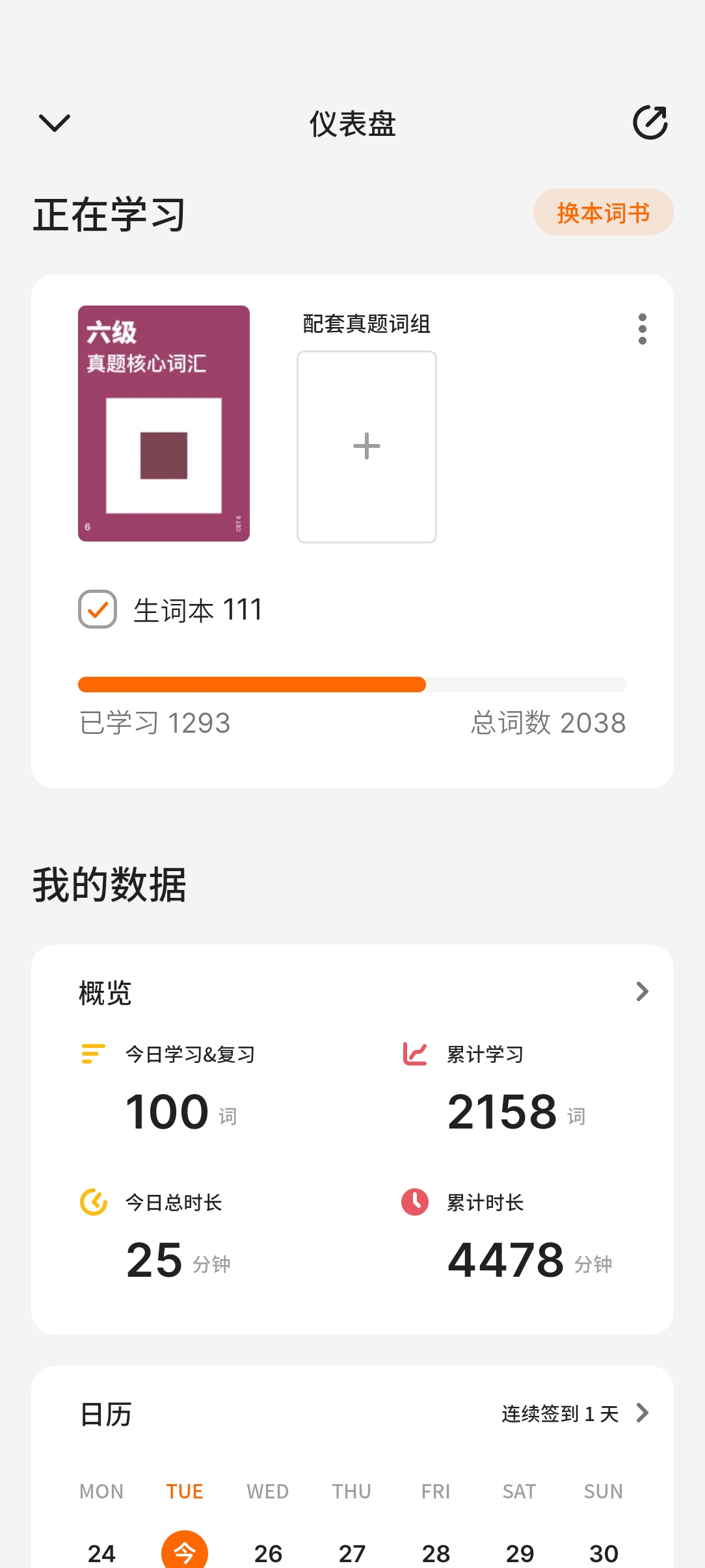Open the 六级真题核心词汇 book cover
Viewport: 705px width, 1568px height.
164,423
